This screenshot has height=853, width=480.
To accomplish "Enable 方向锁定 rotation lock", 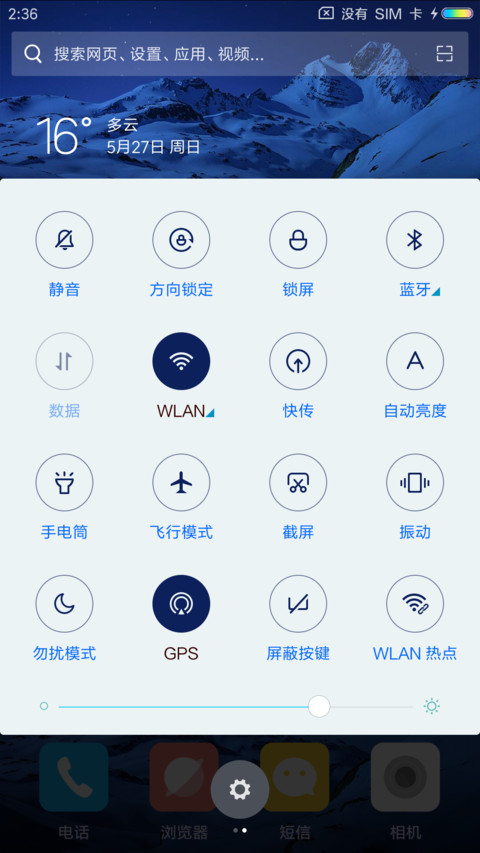I will coord(181,240).
